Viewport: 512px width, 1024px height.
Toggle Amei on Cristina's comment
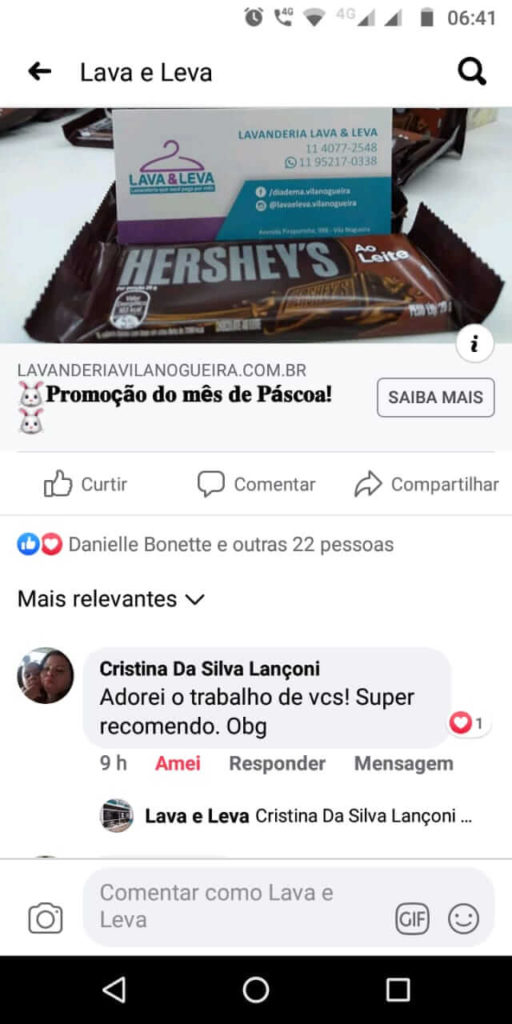point(178,763)
